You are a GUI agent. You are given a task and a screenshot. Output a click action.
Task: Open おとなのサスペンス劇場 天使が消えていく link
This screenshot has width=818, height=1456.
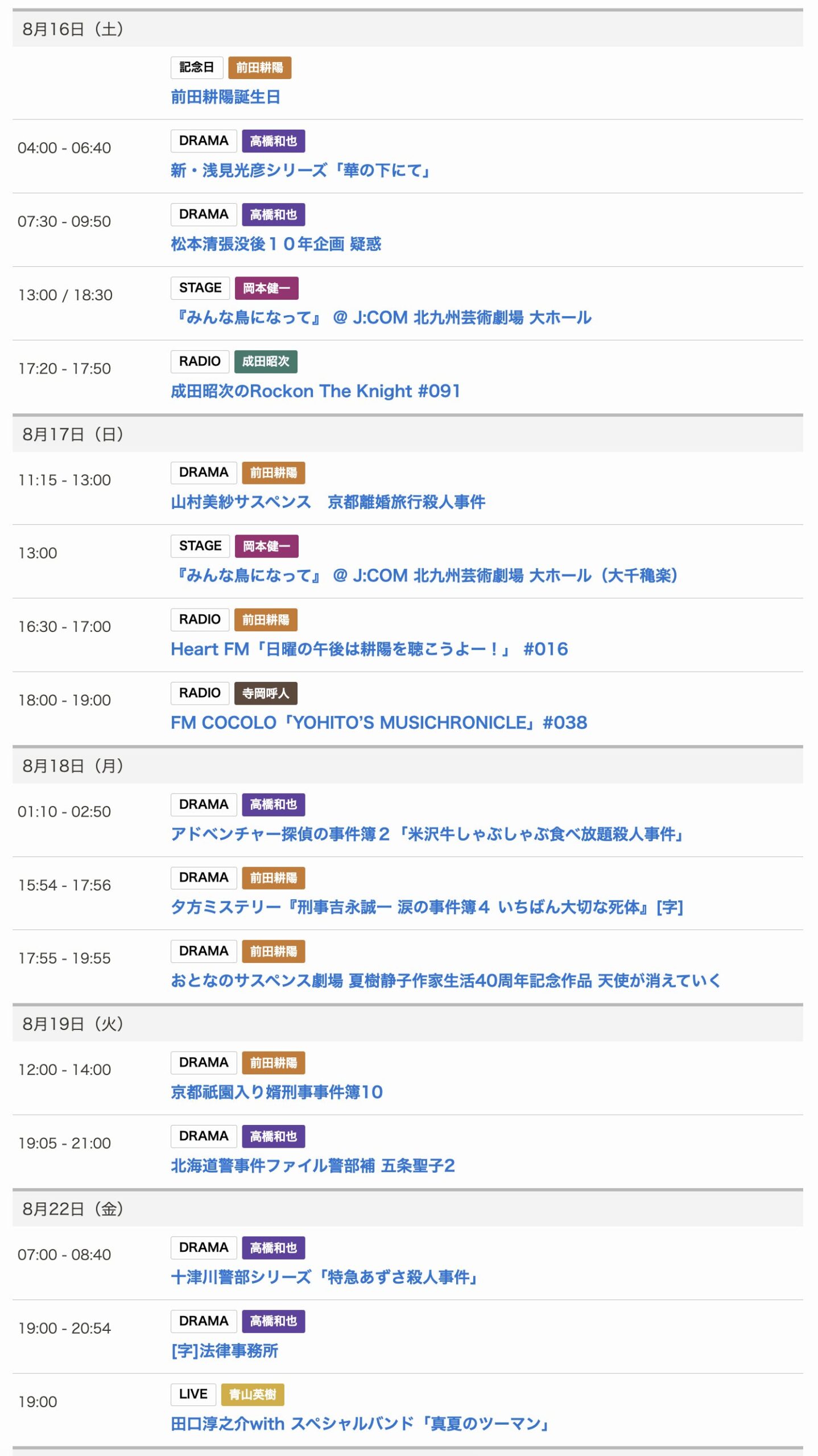445,981
